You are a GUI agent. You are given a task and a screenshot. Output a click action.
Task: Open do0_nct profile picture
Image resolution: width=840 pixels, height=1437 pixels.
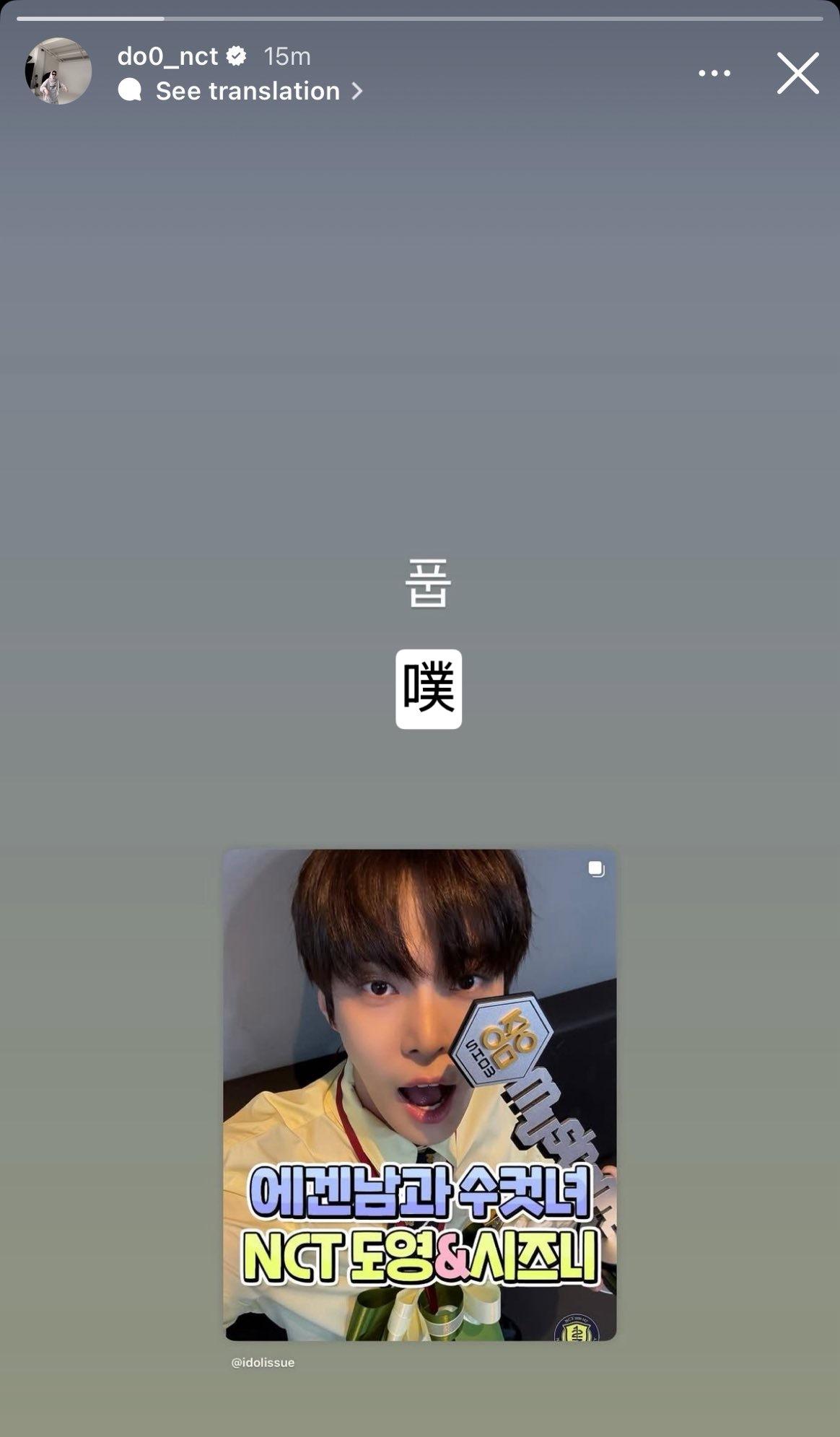point(58,71)
